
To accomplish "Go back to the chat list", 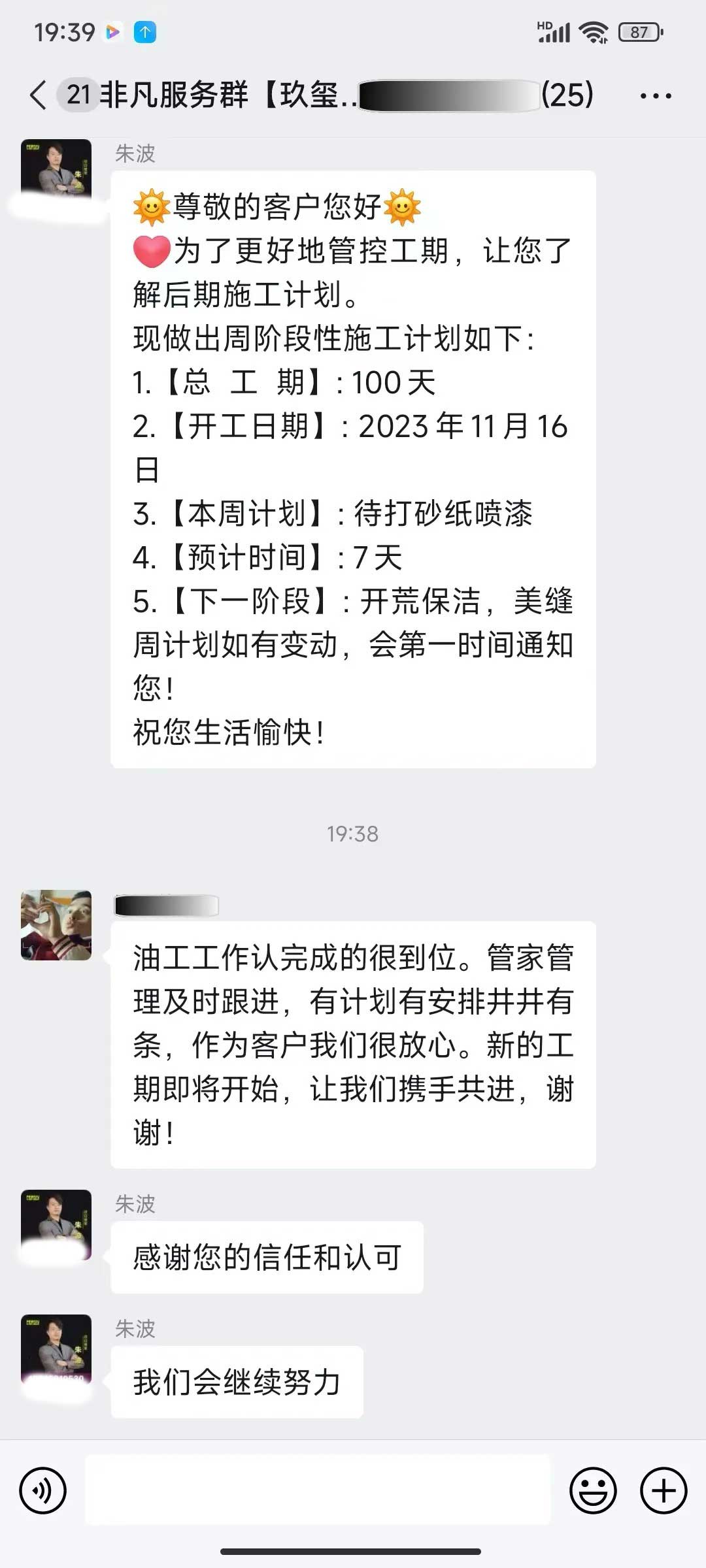I will point(38,95).
